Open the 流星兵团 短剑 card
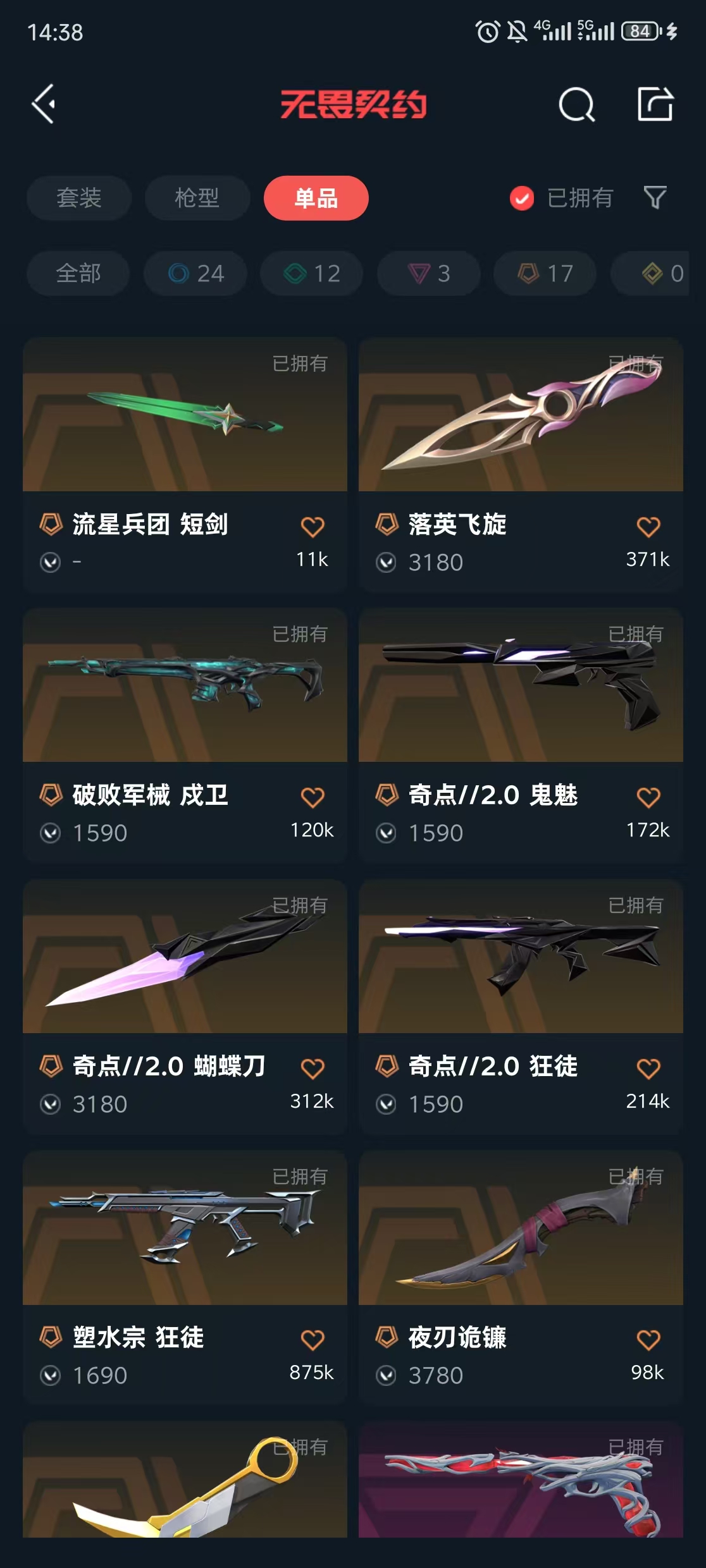Viewport: 706px width, 1568px height. coord(185,465)
